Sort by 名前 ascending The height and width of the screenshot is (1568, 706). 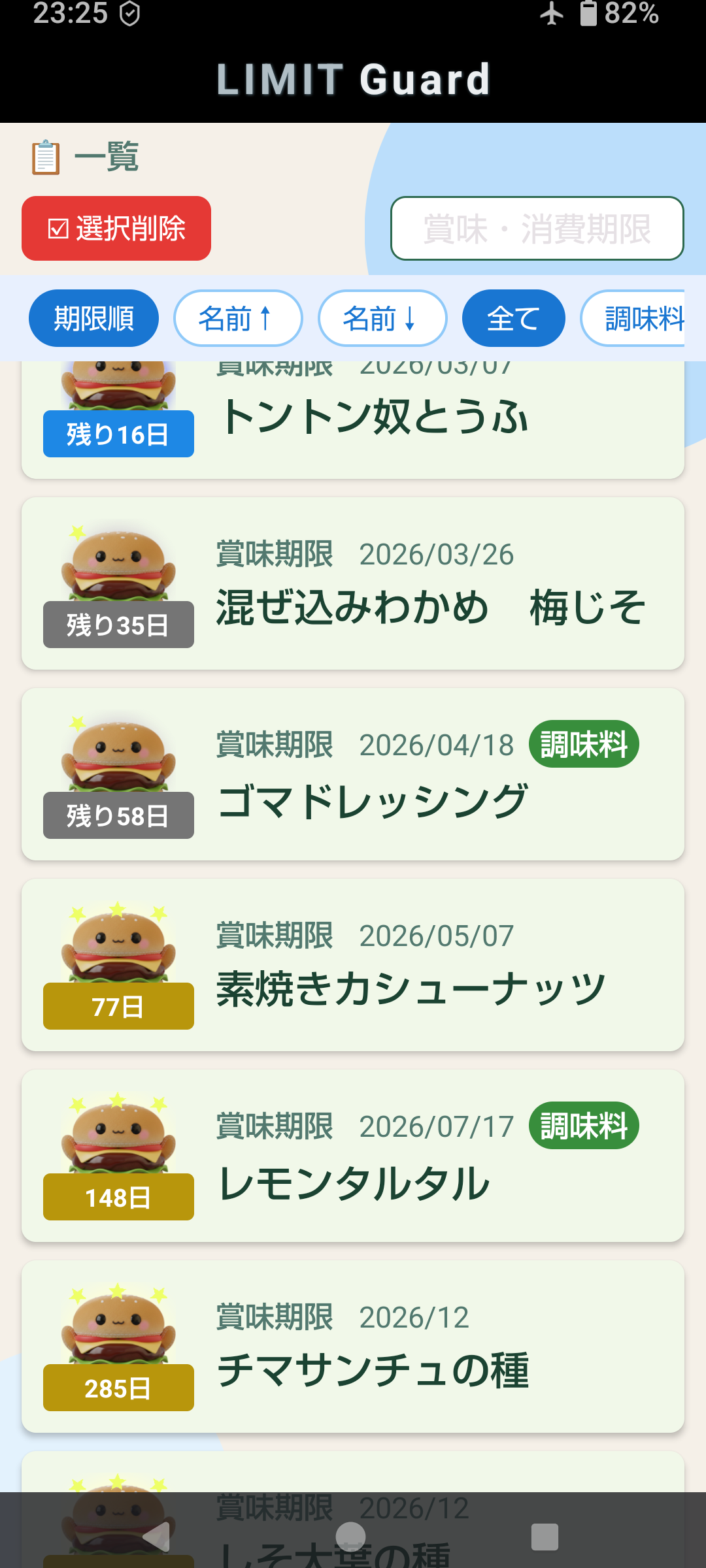(238, 318)
